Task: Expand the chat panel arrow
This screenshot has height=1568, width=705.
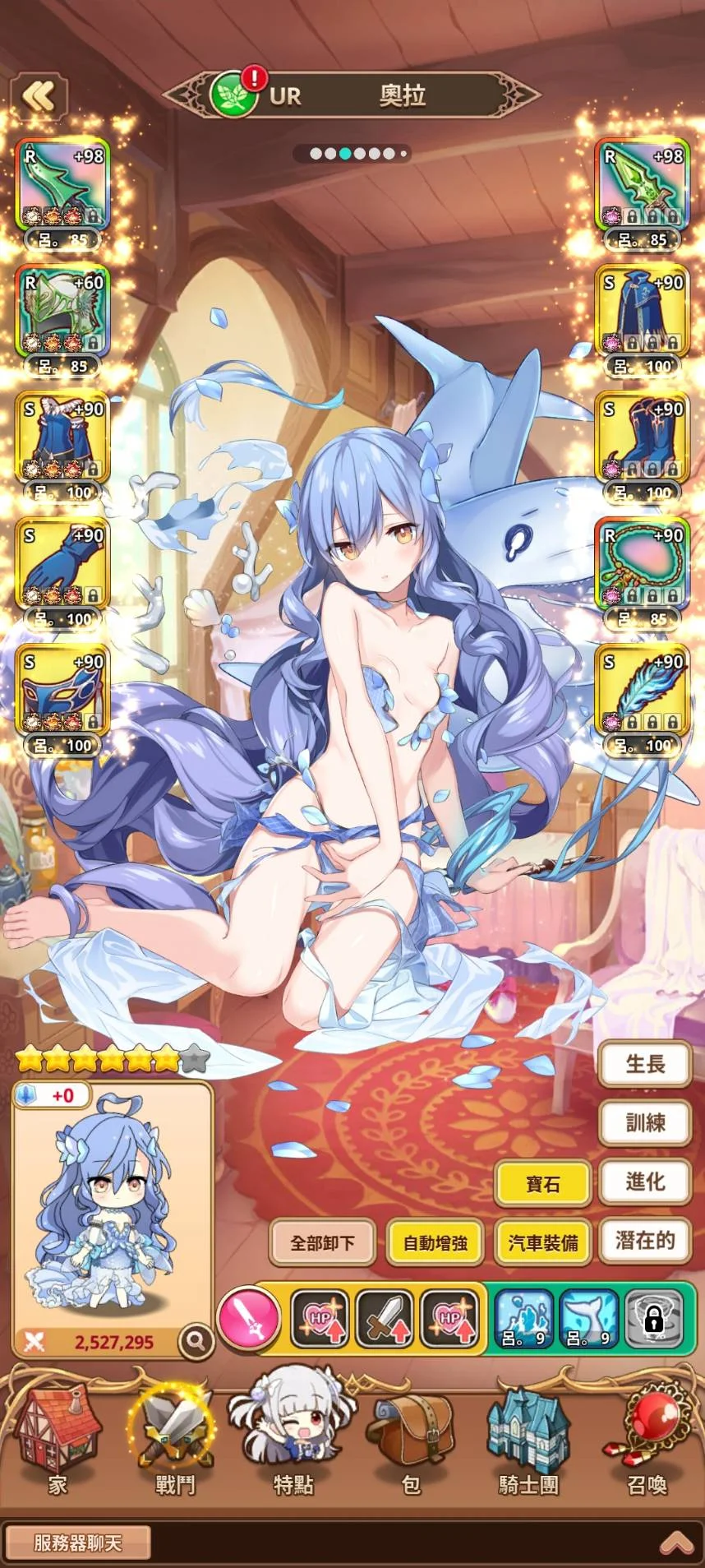Action: pos(677,1541)
